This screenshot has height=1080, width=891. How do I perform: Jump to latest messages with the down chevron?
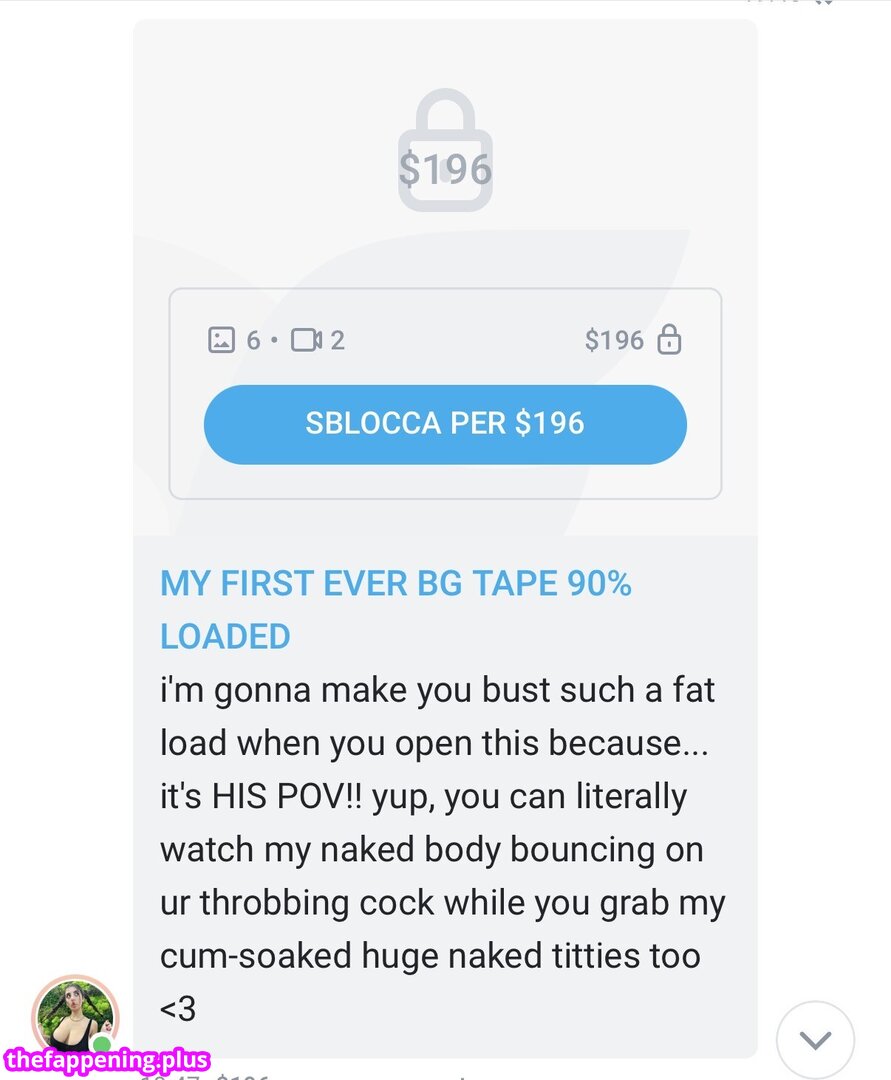click(815, 1040)
